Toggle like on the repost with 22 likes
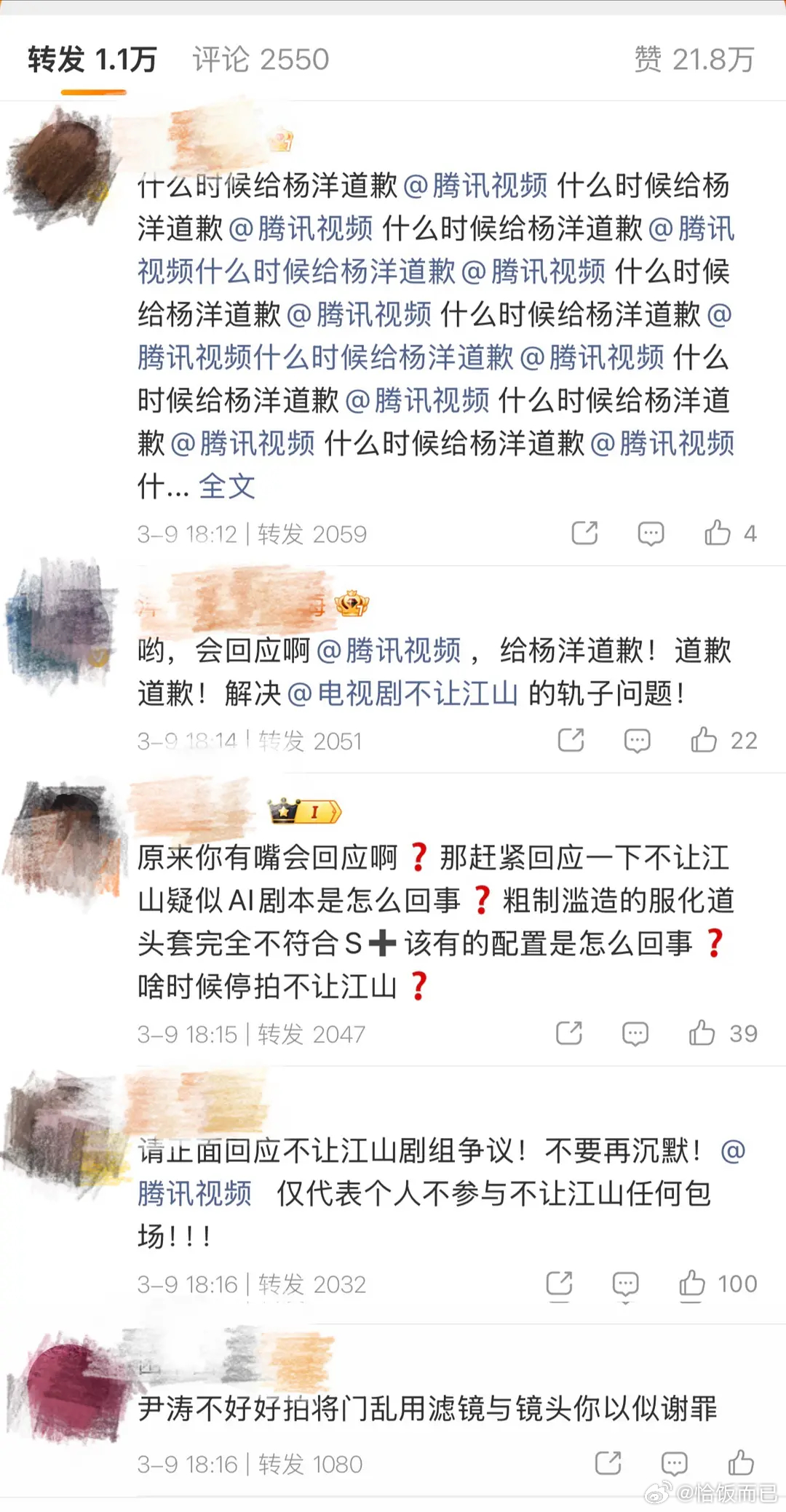 [x=704, y=741]
